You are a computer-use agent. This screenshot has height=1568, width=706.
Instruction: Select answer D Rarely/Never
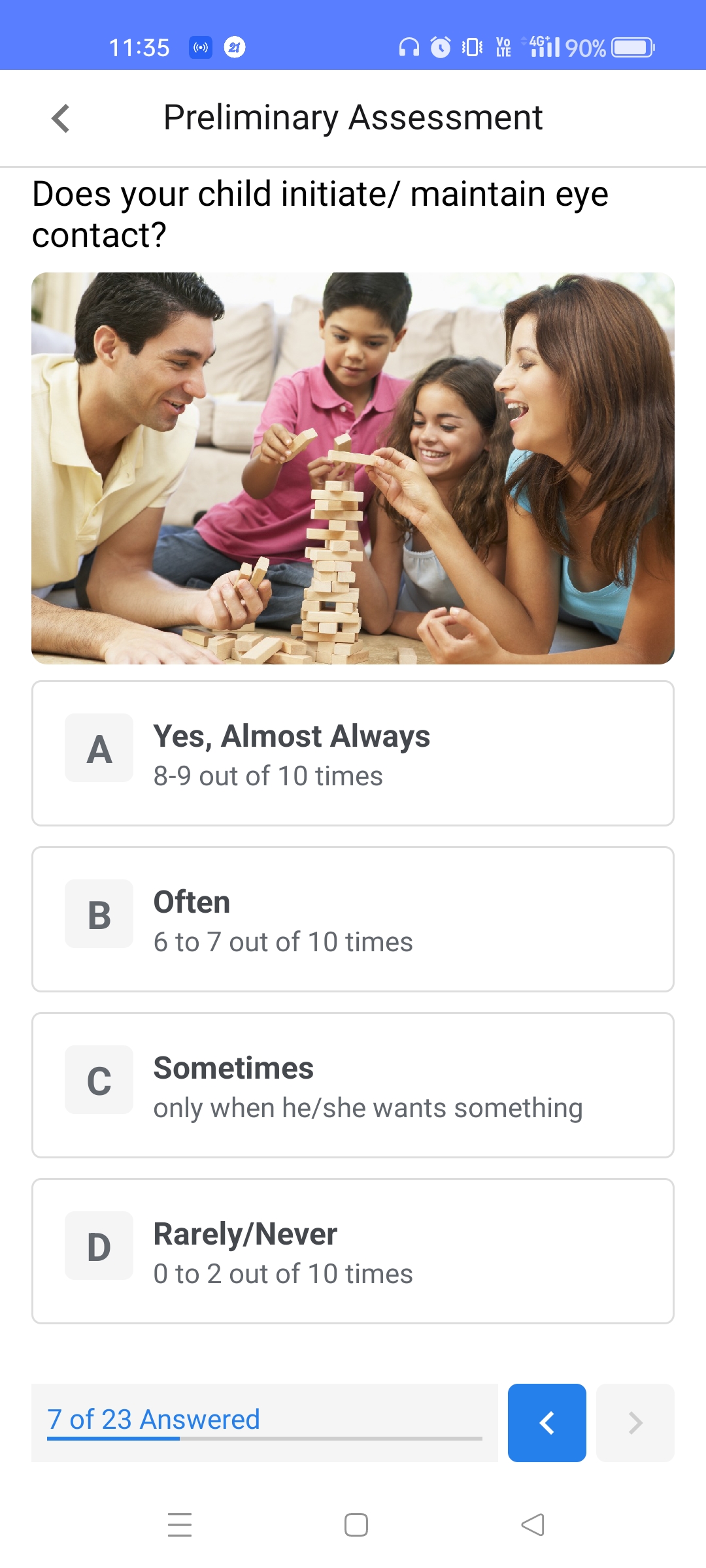pyautogui.click(x=353, y=1251)
